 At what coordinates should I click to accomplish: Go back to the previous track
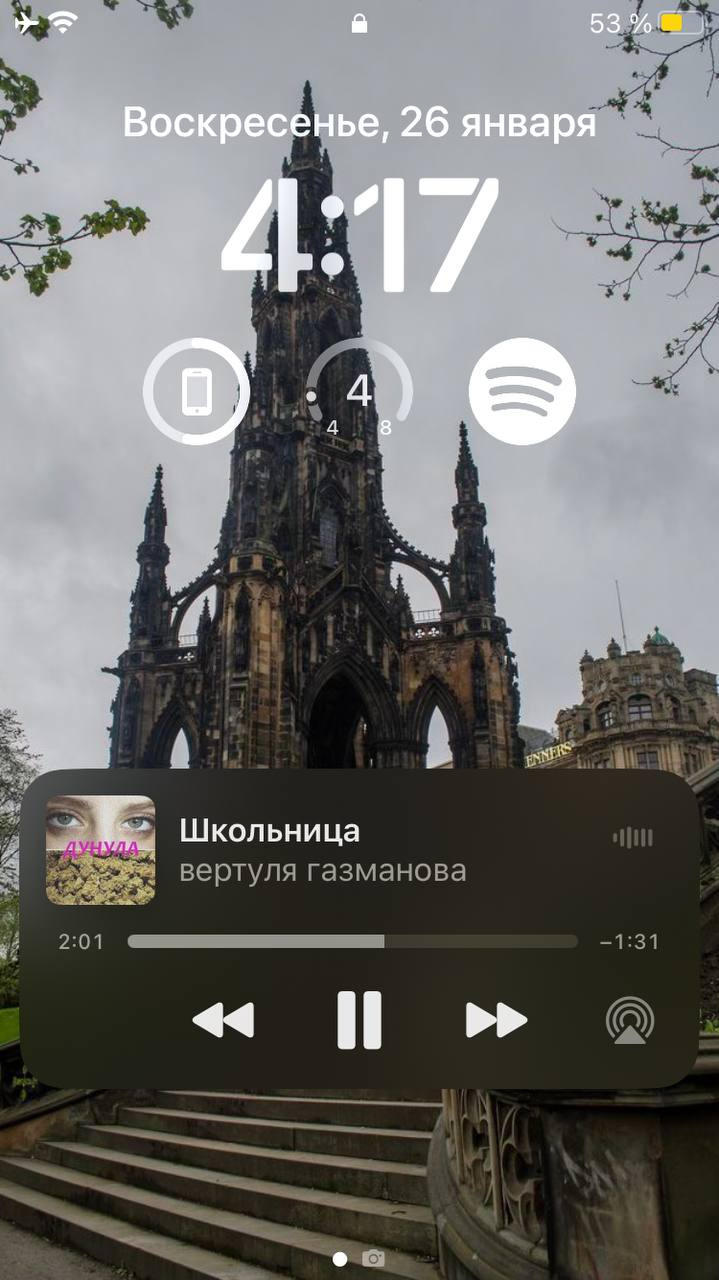pos(223,1020)
